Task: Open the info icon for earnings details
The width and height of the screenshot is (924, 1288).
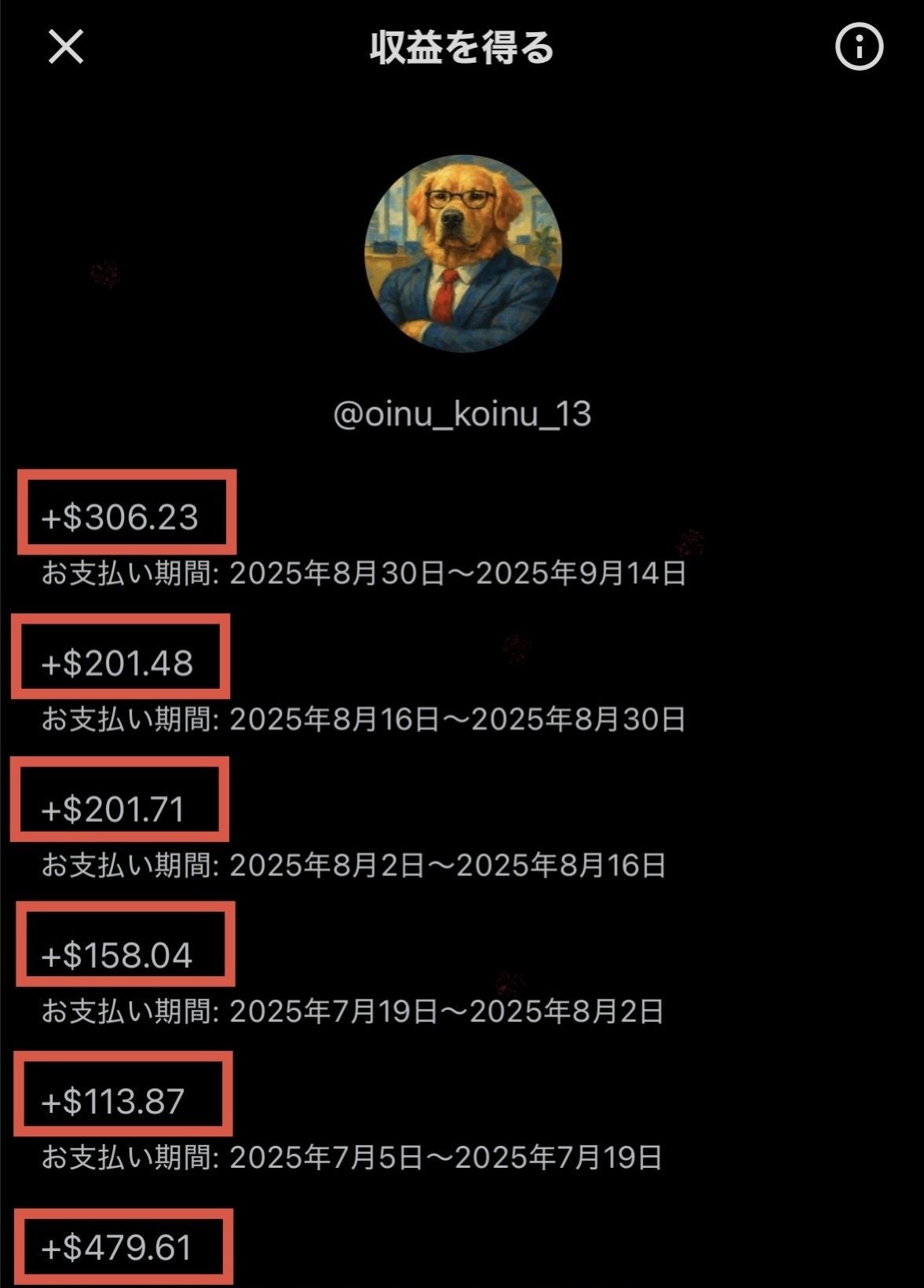Action: [859, 47]
